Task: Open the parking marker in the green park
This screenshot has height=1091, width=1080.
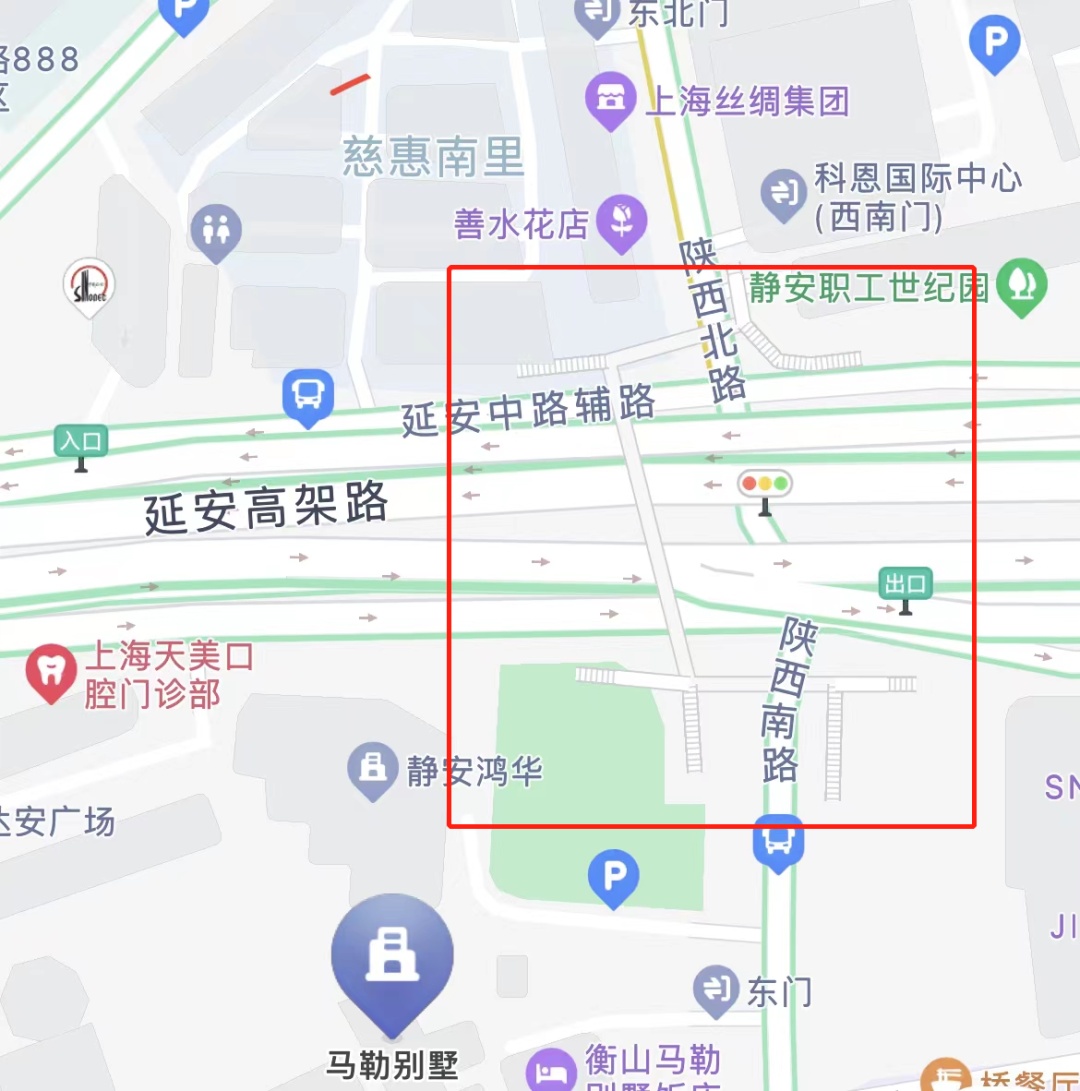Action: point(613,877)
